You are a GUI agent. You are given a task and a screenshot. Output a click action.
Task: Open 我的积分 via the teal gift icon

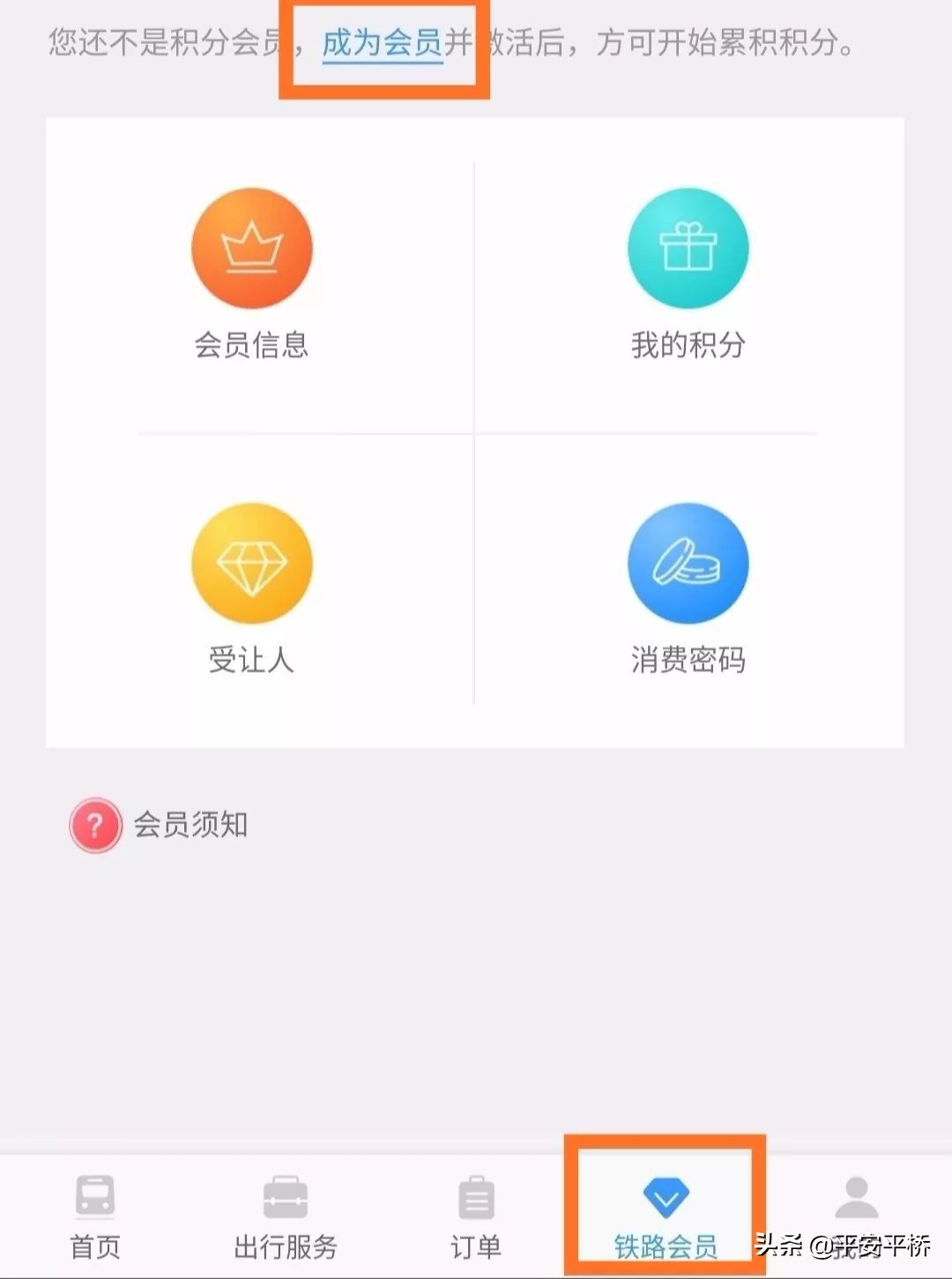[688, 249]
